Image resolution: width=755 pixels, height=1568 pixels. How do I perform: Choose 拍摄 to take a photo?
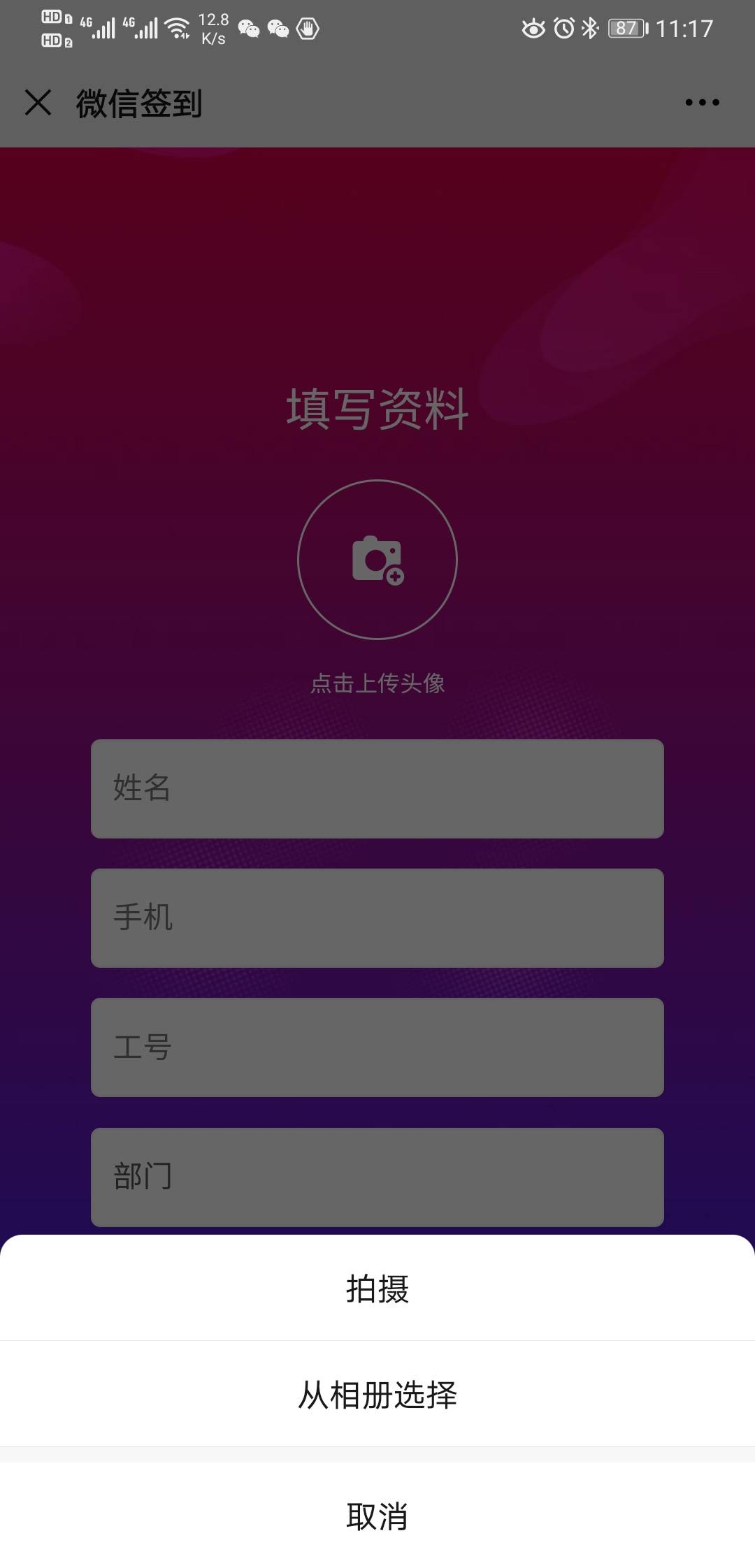click(x=377, y=1289)
